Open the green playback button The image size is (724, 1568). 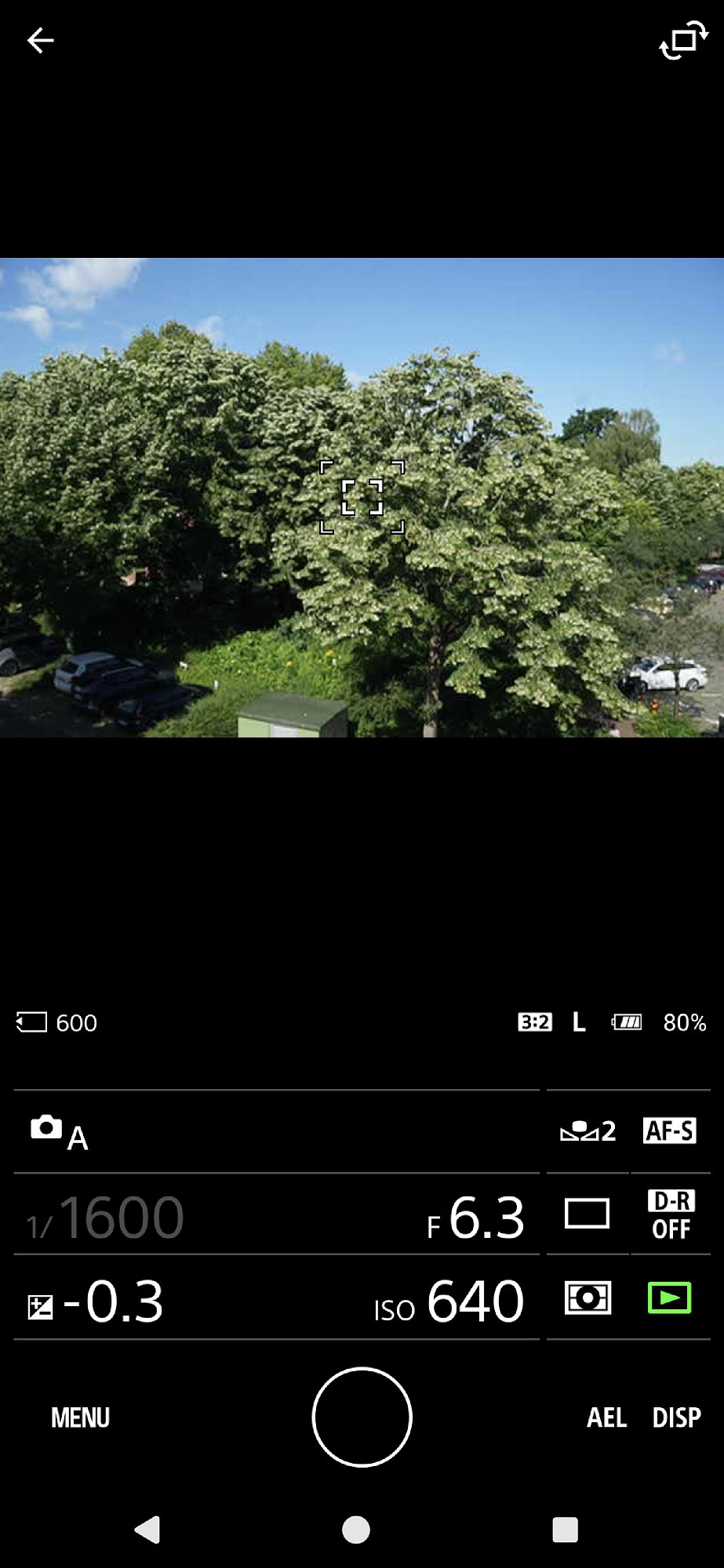point(669,1298)
